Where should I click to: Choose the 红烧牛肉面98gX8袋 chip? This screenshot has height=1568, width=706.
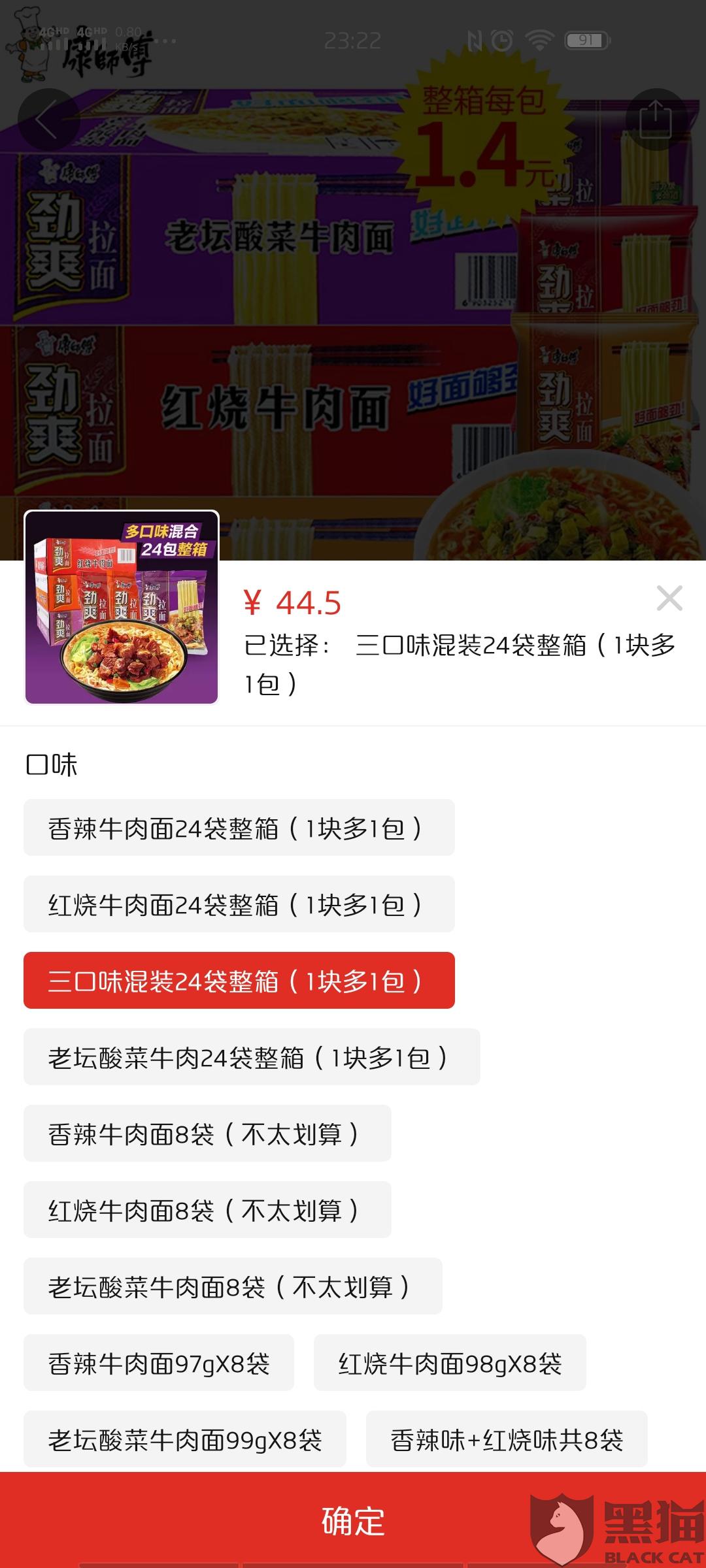[x=450, y=1363]
